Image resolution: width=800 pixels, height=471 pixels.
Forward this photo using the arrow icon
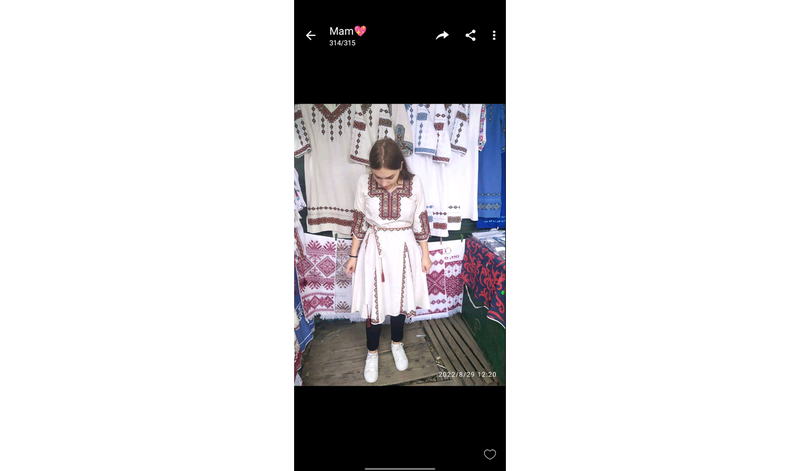442,36
